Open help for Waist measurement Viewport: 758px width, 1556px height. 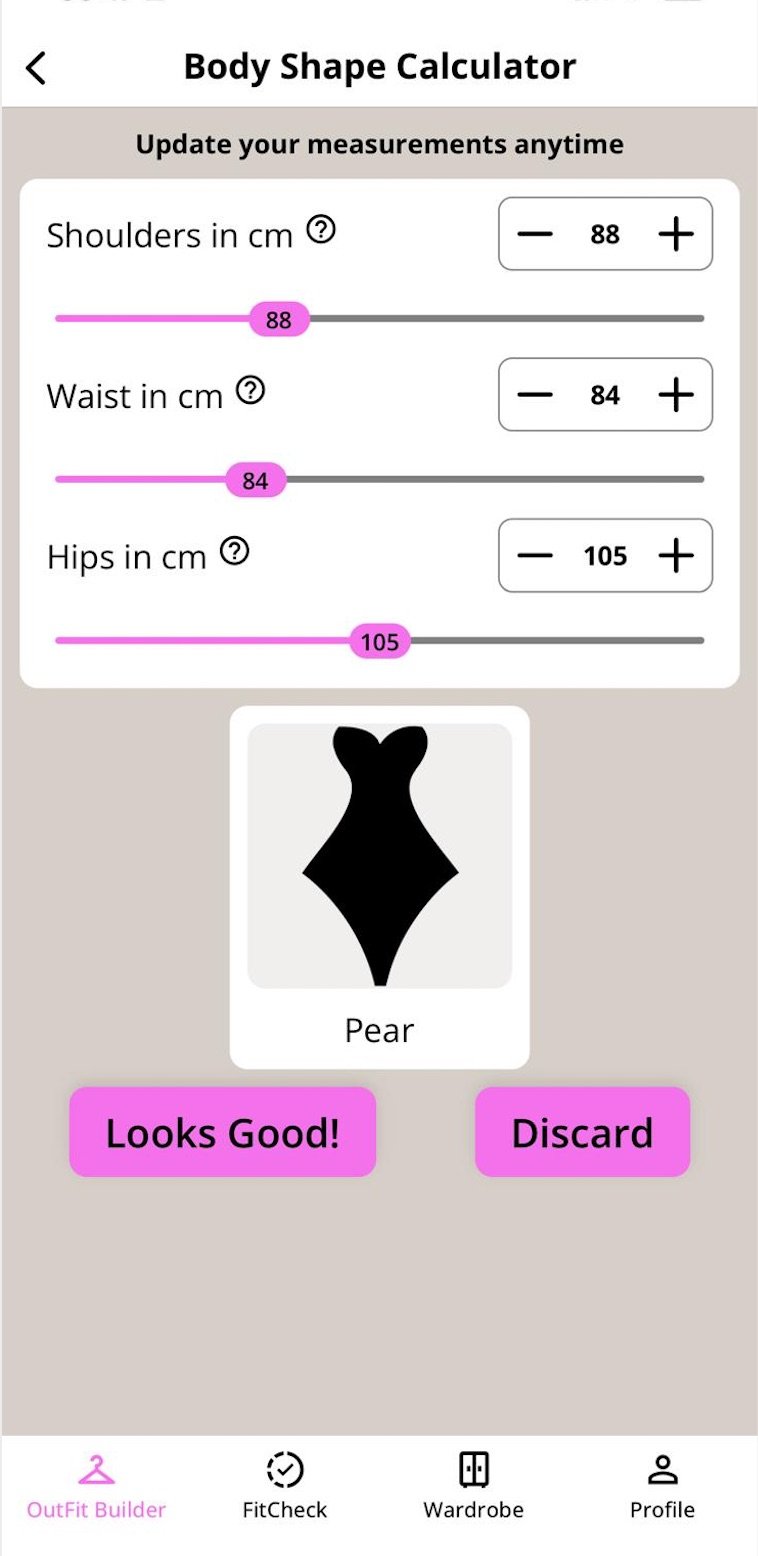click(x=250, y=391)
